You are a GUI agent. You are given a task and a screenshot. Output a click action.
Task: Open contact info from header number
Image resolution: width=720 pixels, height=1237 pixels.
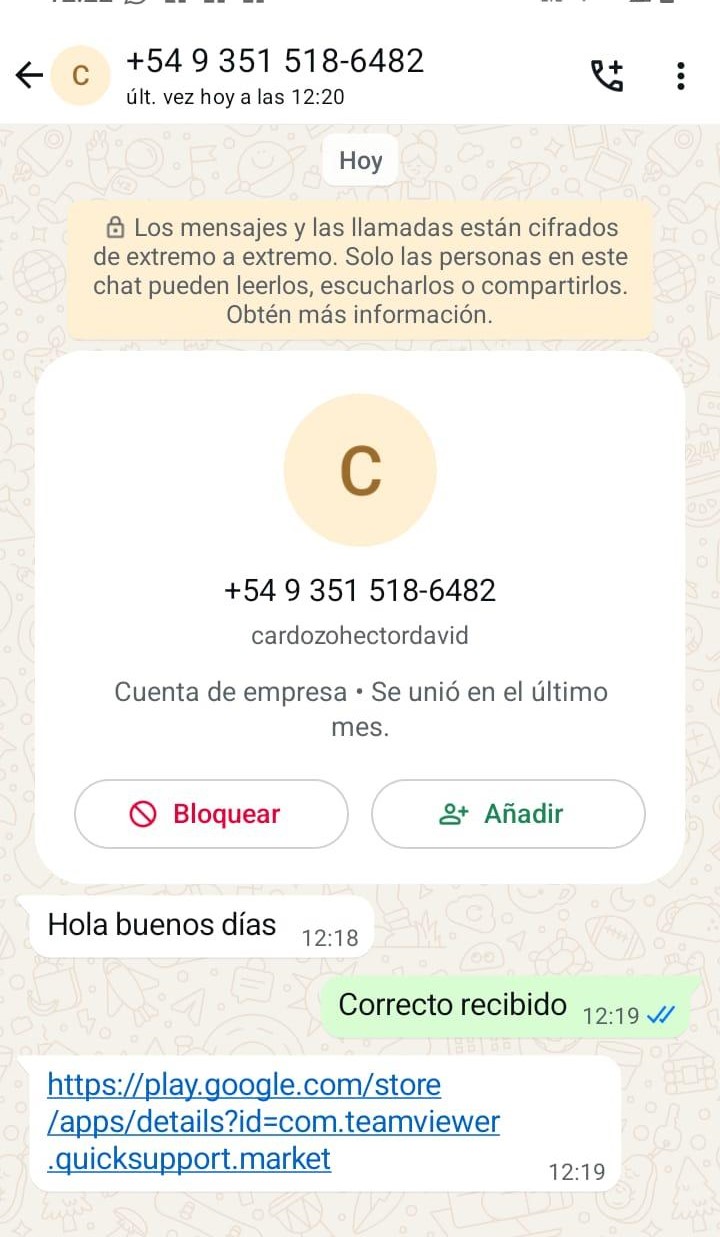(275, 62)
